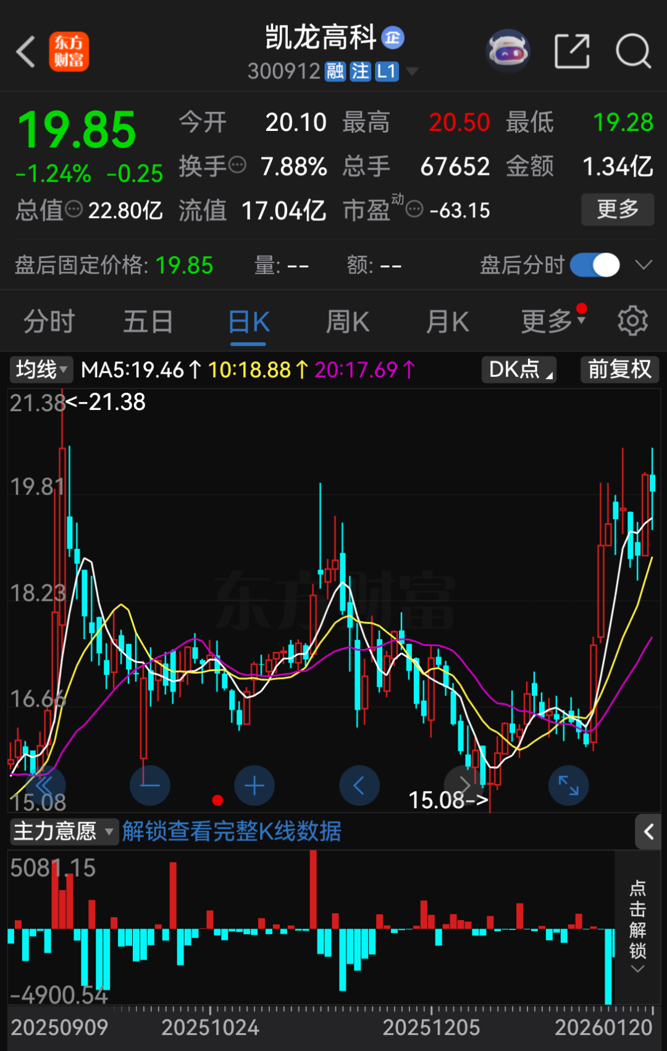The image size is (667, 1051).
Task: Open chart settings gear
Action: click(632, 321)
